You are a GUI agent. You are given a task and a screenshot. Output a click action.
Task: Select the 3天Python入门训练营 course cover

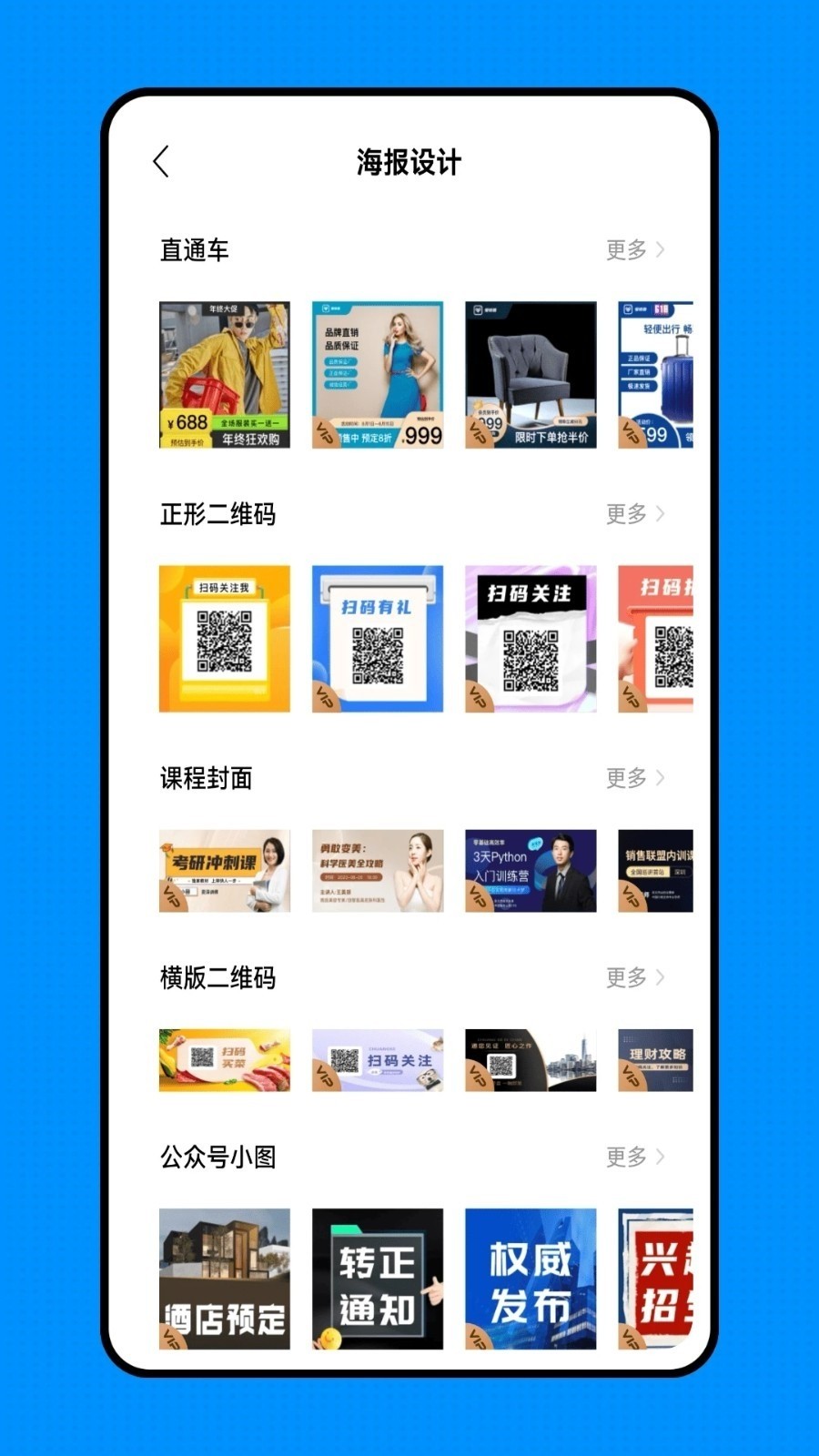531,871
